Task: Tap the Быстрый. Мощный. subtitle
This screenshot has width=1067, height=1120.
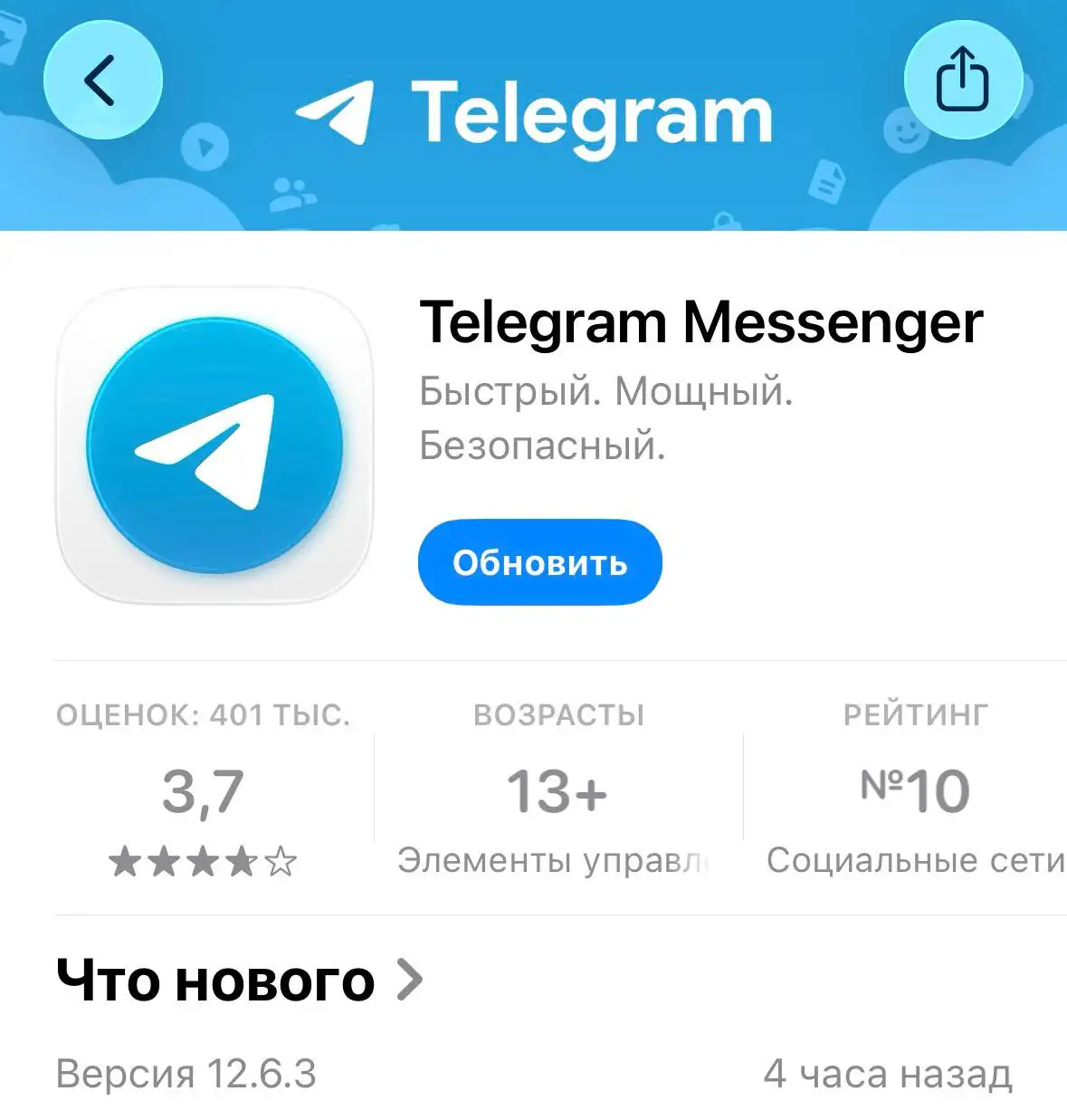Action: pos(605,392)
